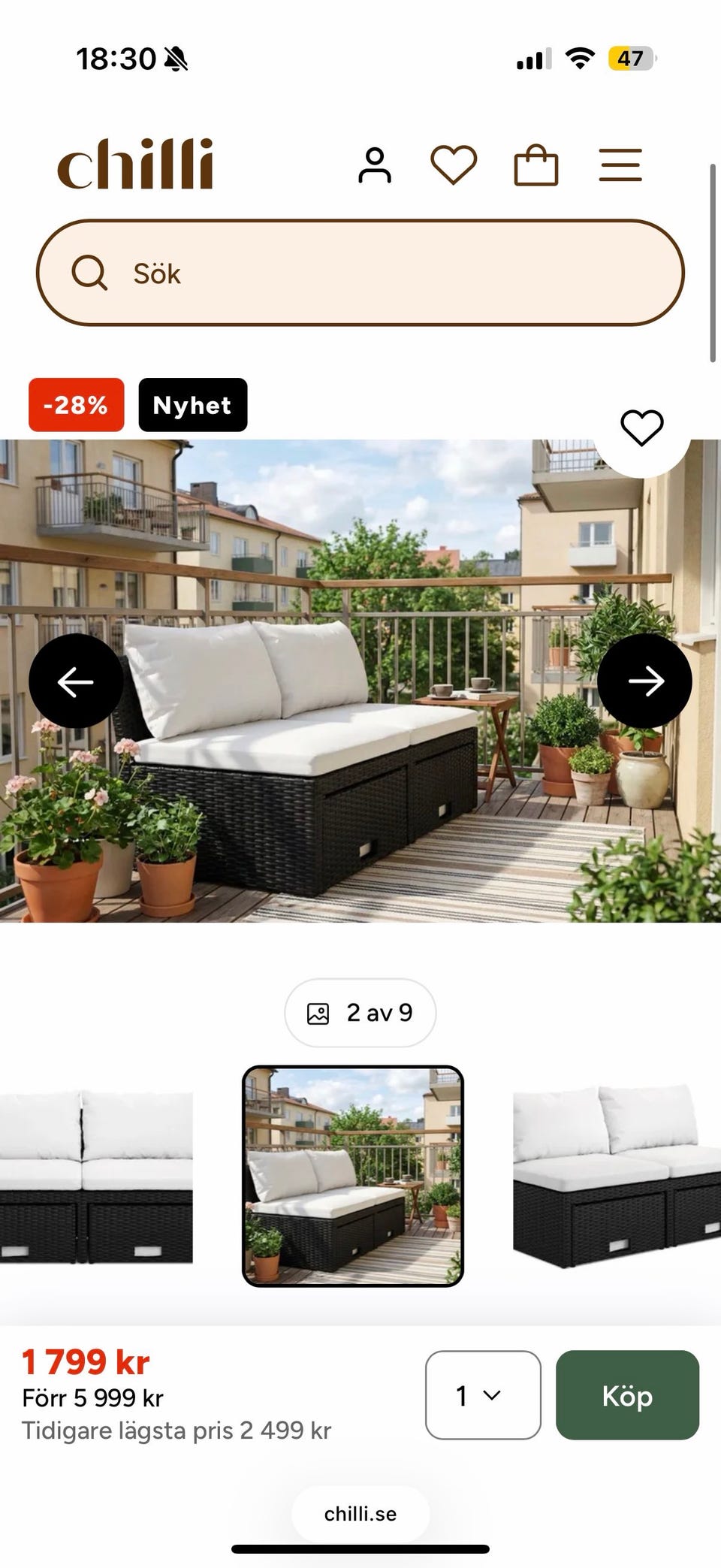The image size is (721, 1568).
Task: Open the 2 av 9 image gallery
Action: [360, 1013]
